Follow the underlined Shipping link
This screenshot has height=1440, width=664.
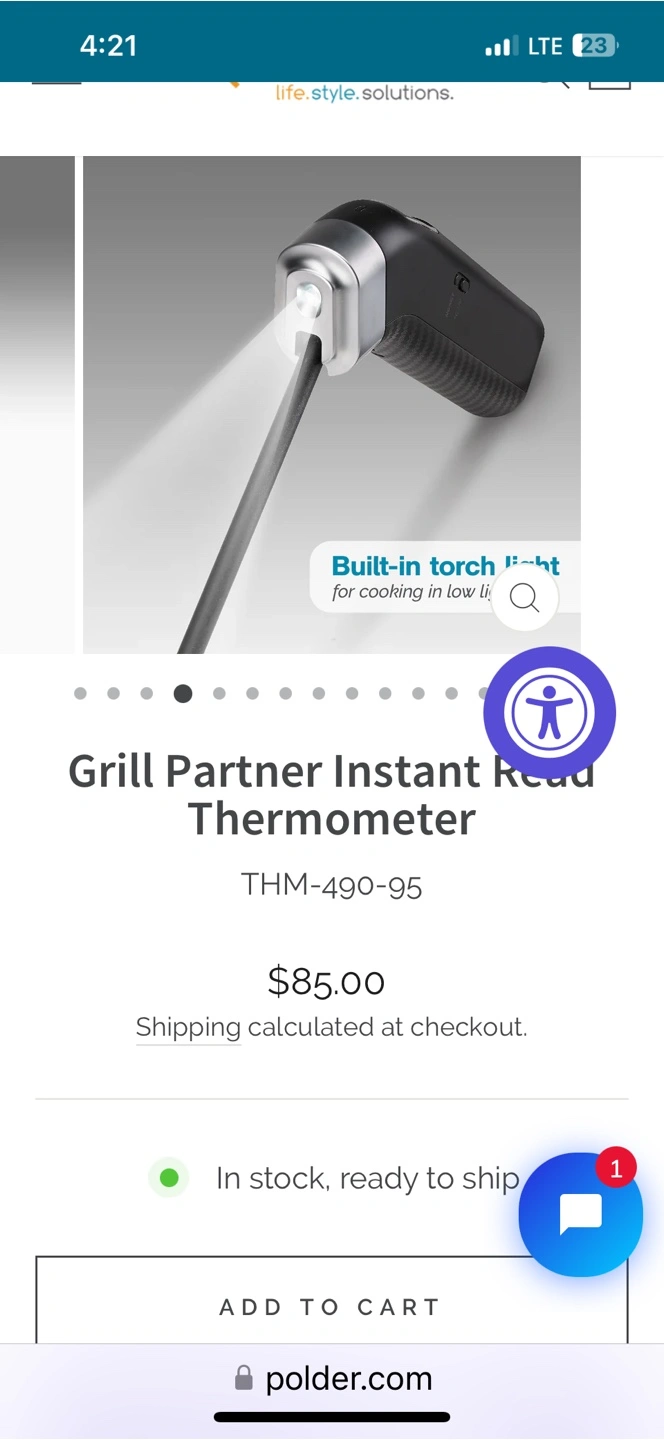tap(188, 1027)
